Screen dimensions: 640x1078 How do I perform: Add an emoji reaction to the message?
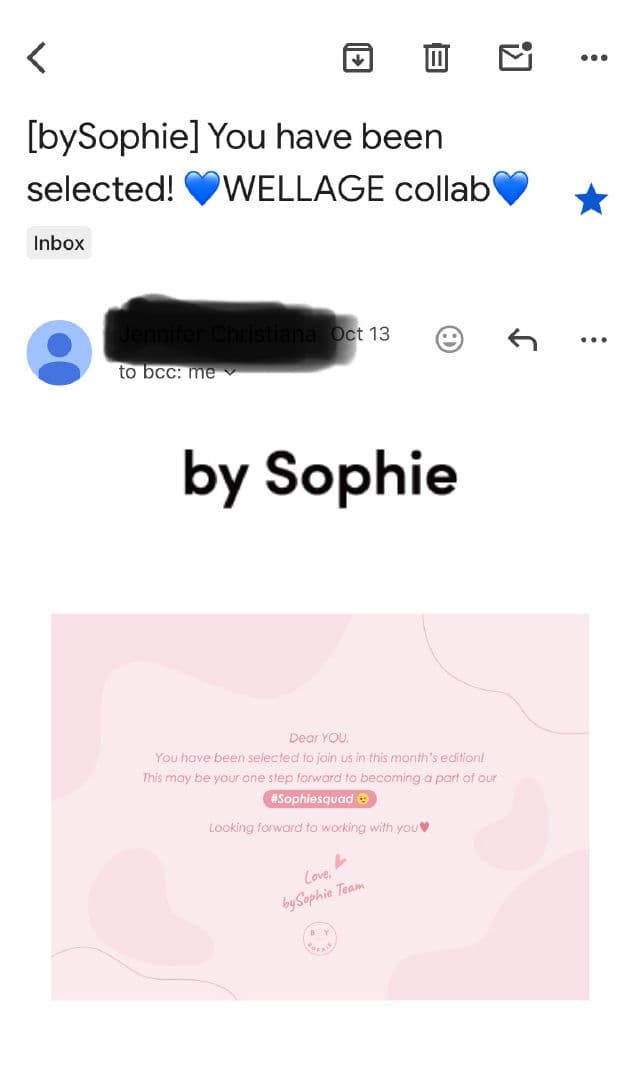point(450,340)
